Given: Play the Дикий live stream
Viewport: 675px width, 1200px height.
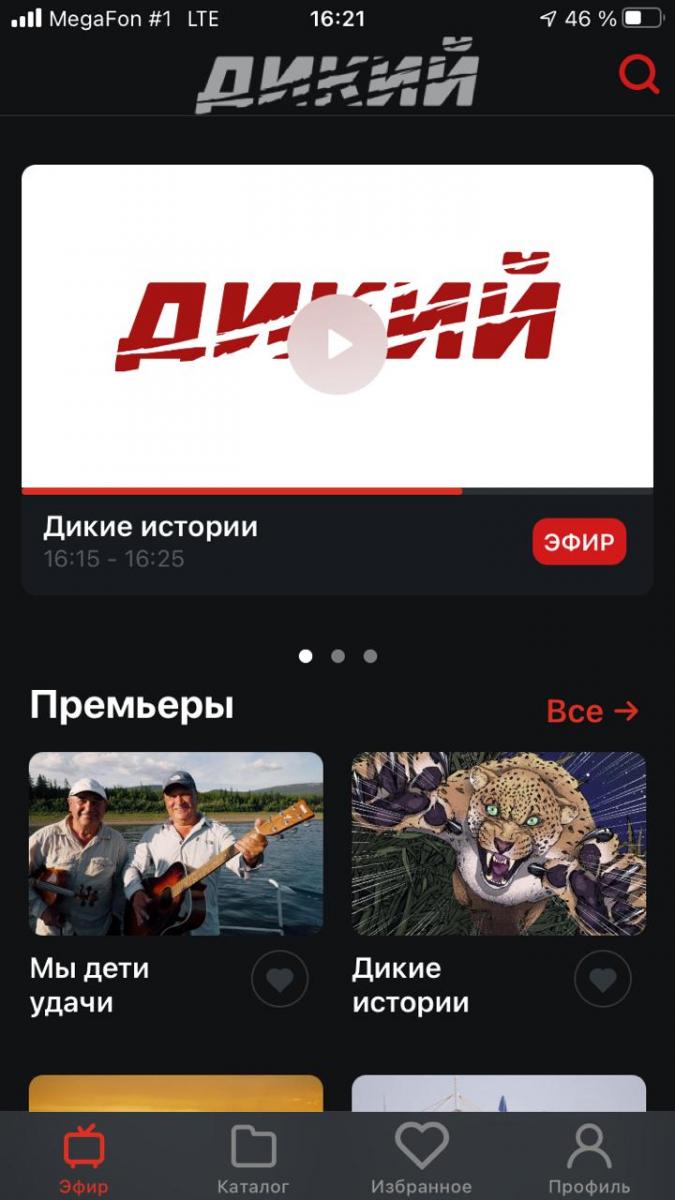Looking at the screenshot, I should coord(338,344).
